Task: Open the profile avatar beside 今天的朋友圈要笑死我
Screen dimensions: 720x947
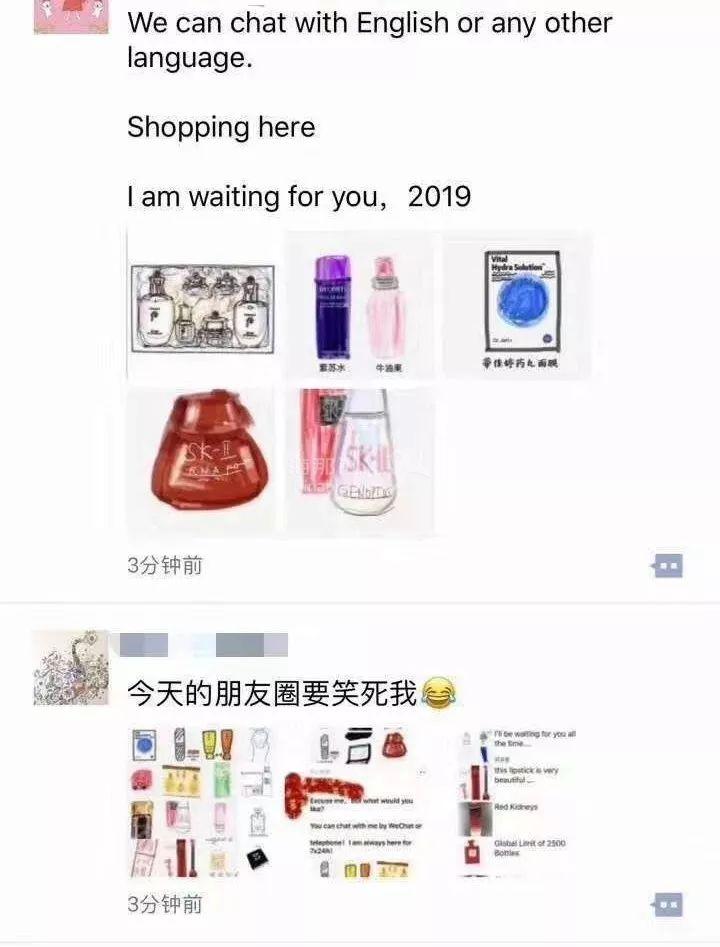Action: click(70, 668)
